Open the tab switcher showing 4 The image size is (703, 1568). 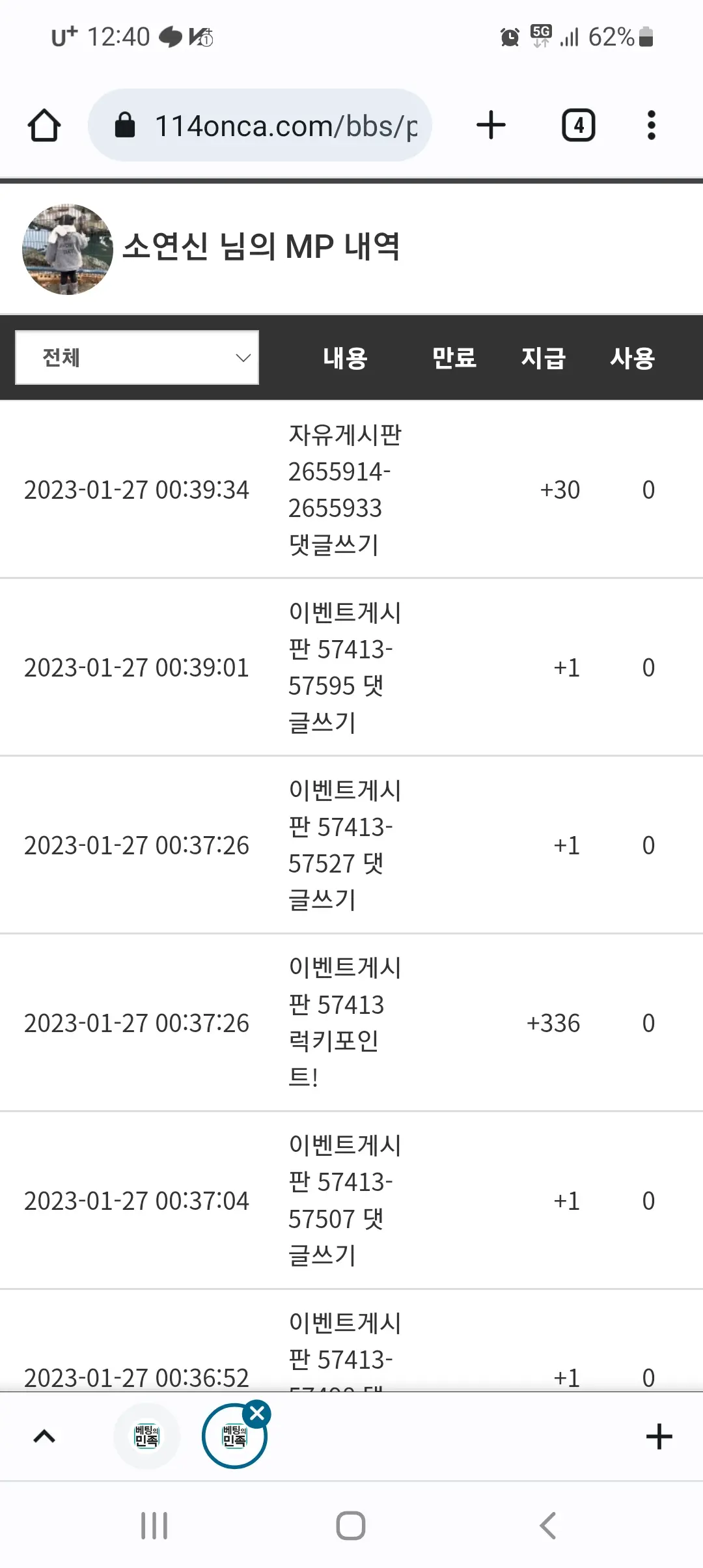[578, 125]
